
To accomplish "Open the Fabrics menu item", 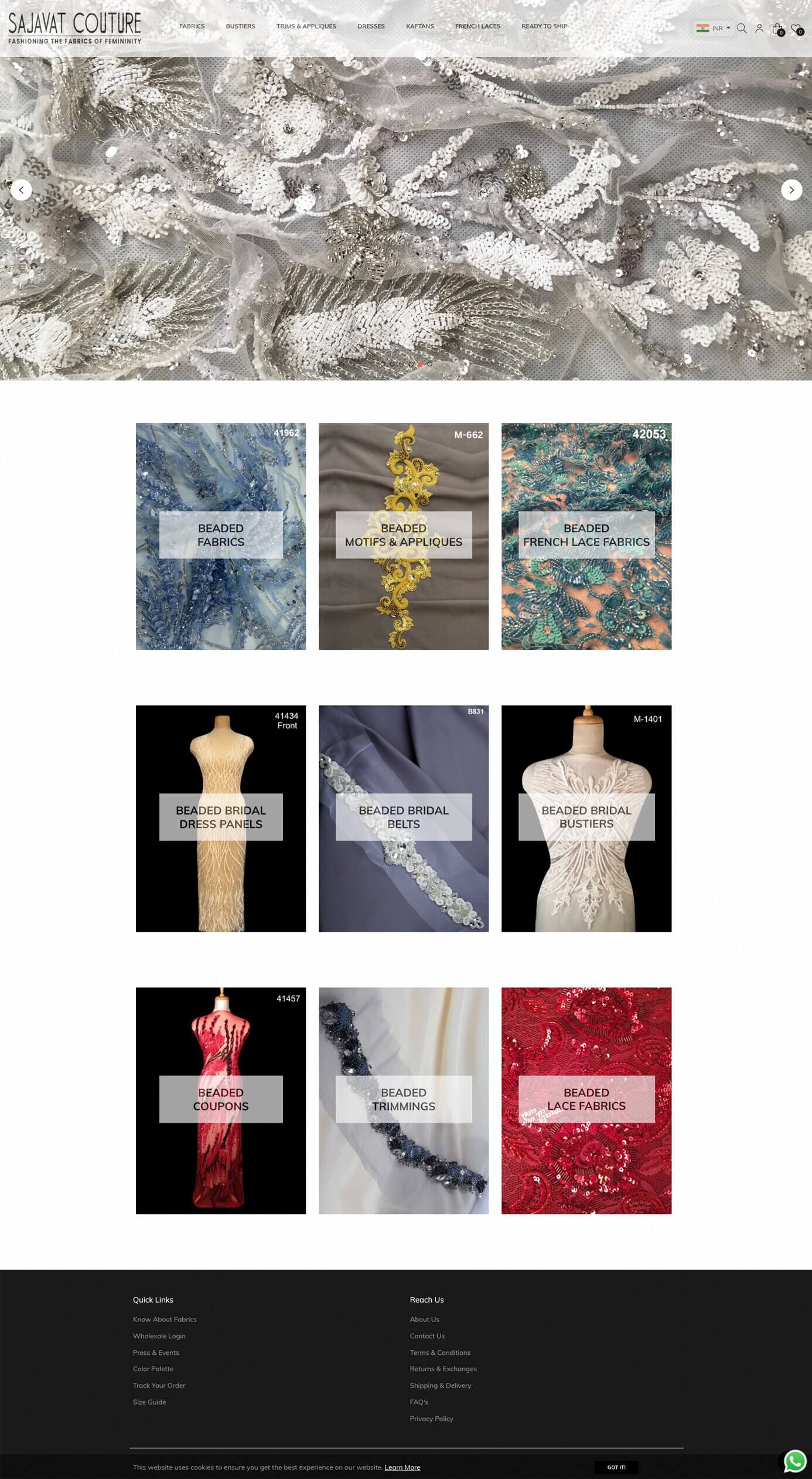I will pyautogui.click(x=192, y=26).
